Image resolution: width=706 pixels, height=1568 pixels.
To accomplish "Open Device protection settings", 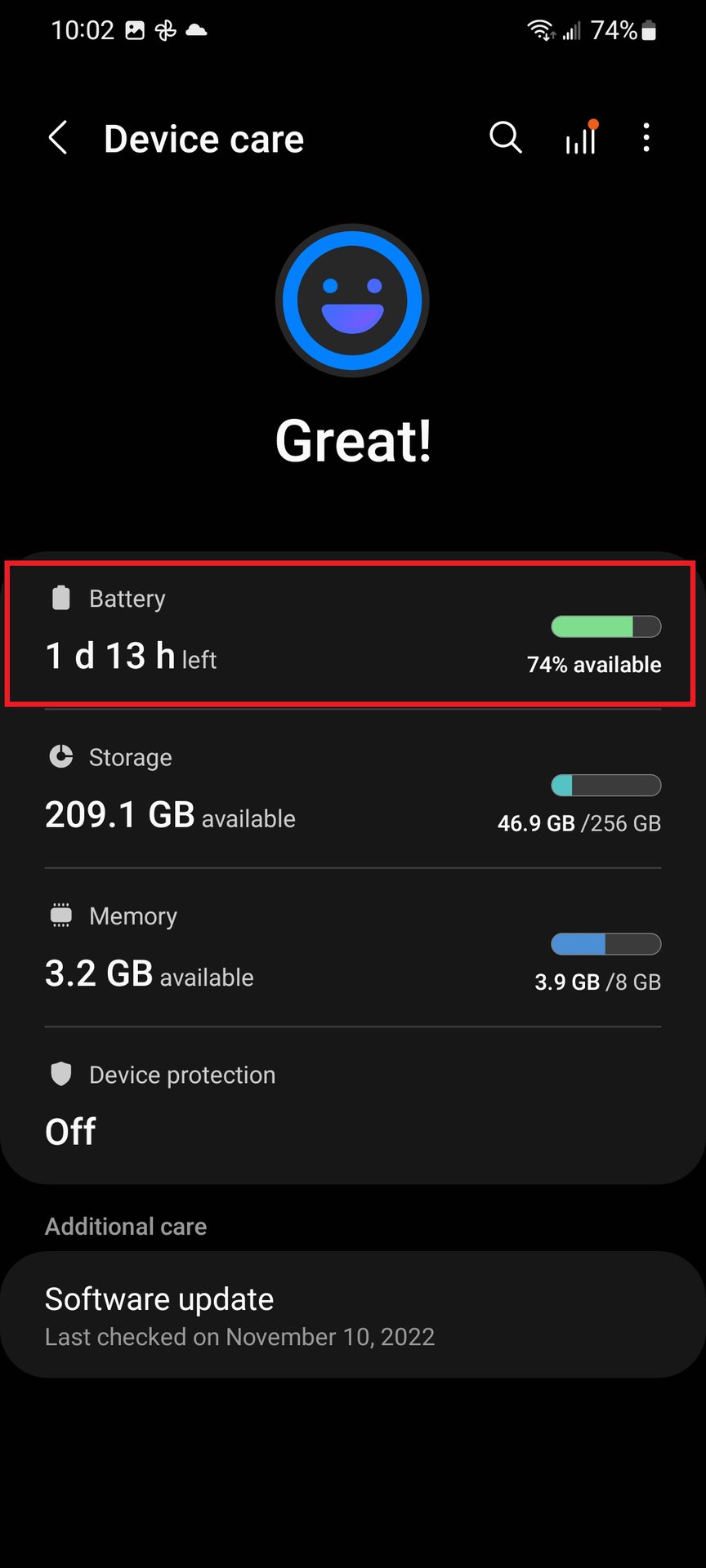I will click(353, 1104).
